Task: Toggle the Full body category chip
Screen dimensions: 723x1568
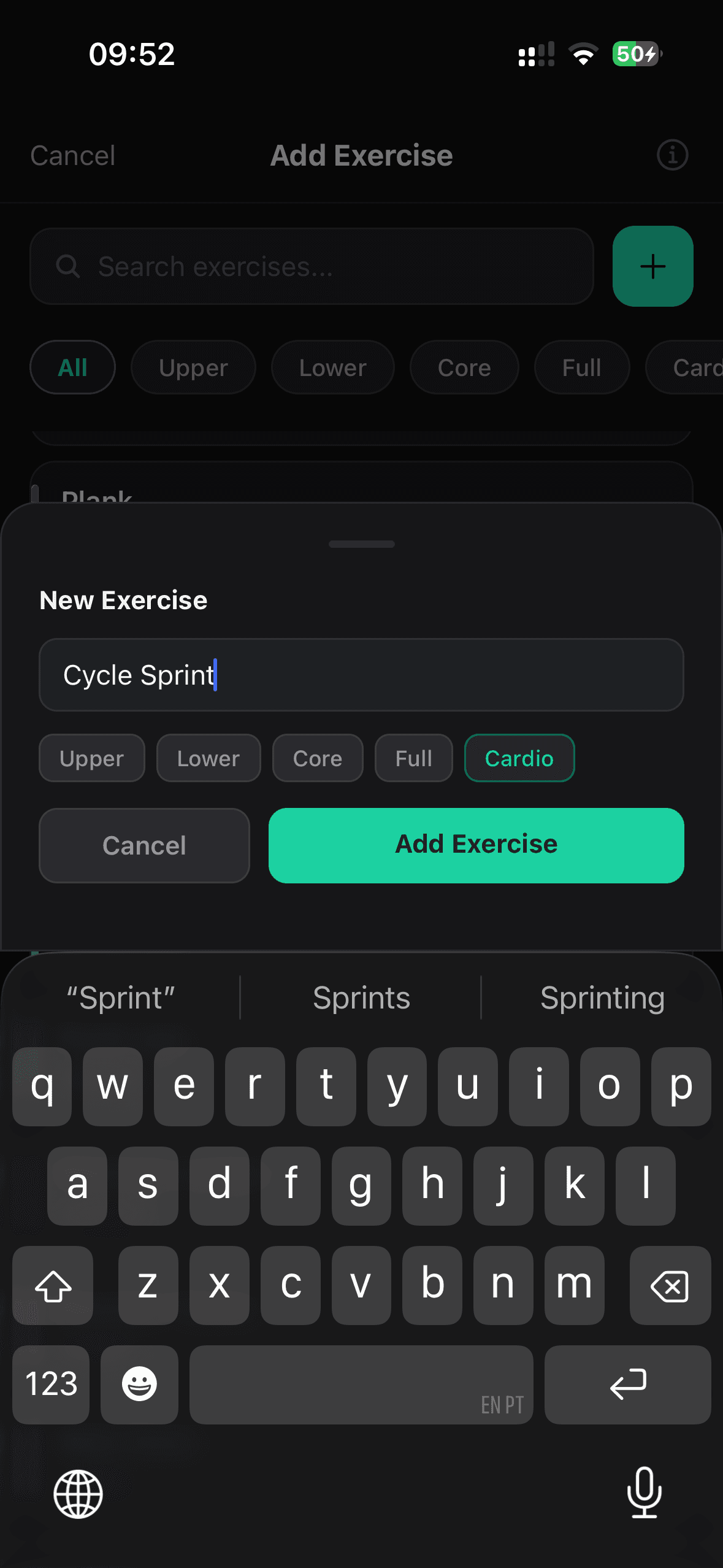Action: pos(413,758)
